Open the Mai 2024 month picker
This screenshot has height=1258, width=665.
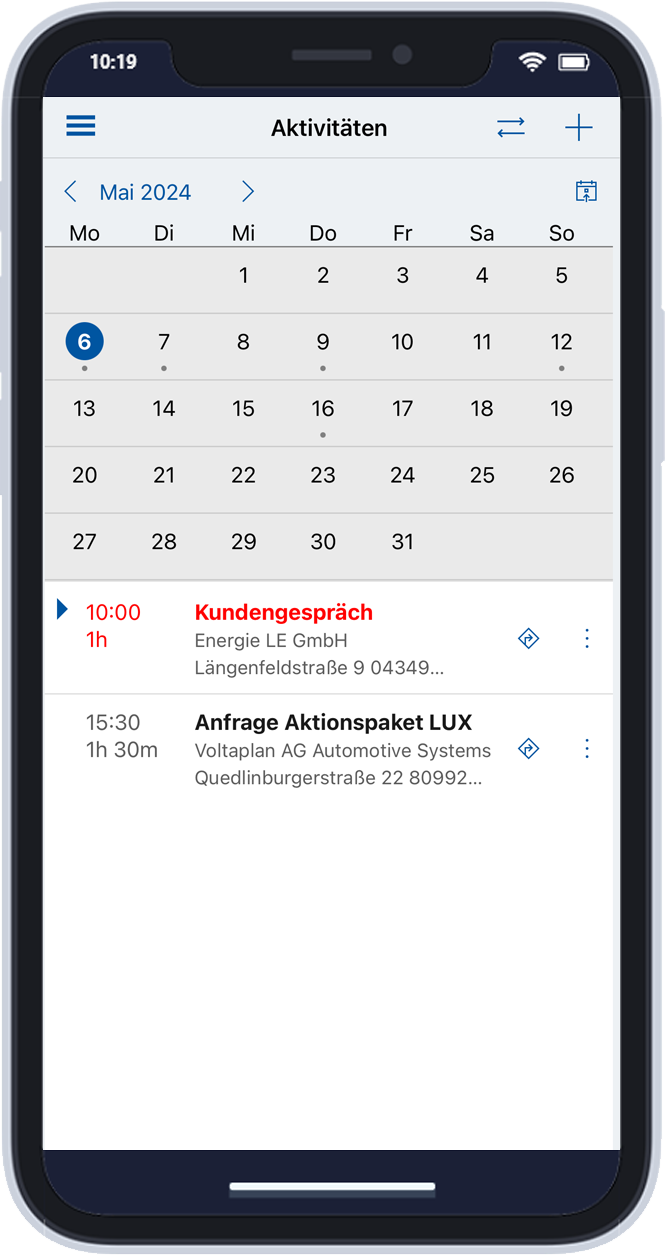click(146, 192)
